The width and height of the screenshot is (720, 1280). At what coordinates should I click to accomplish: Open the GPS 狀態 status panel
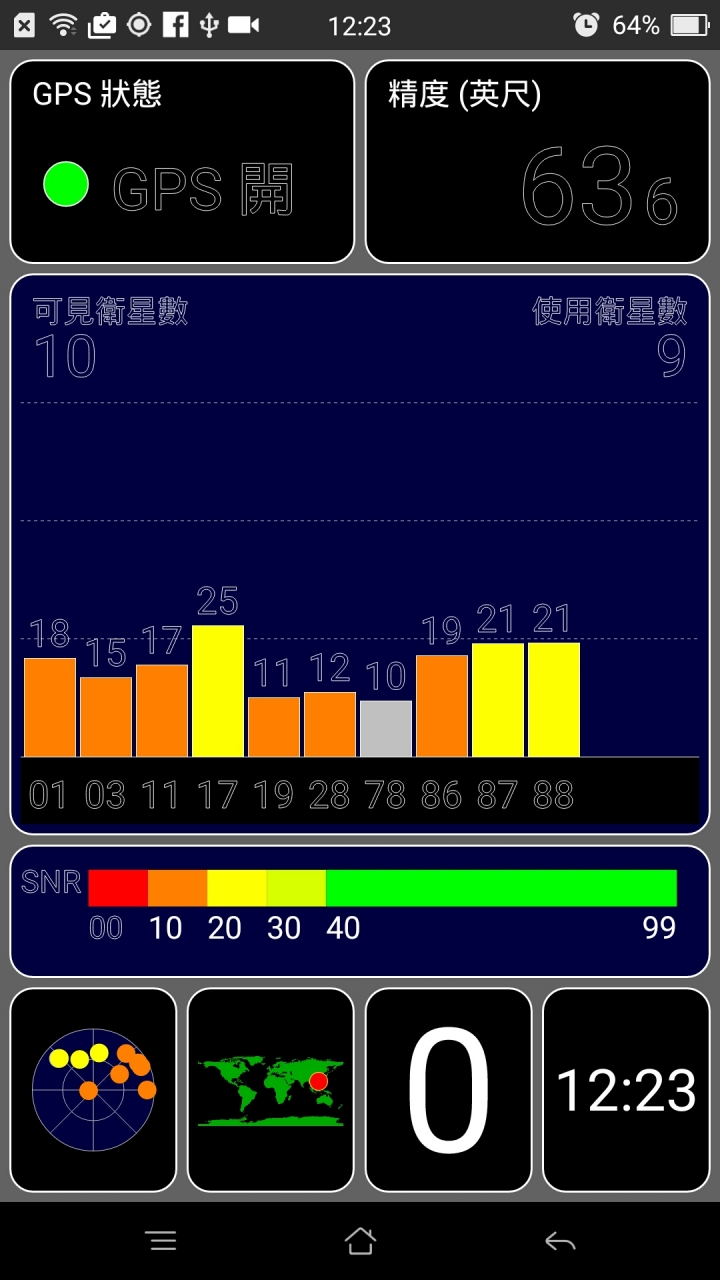tap(182, 161)
